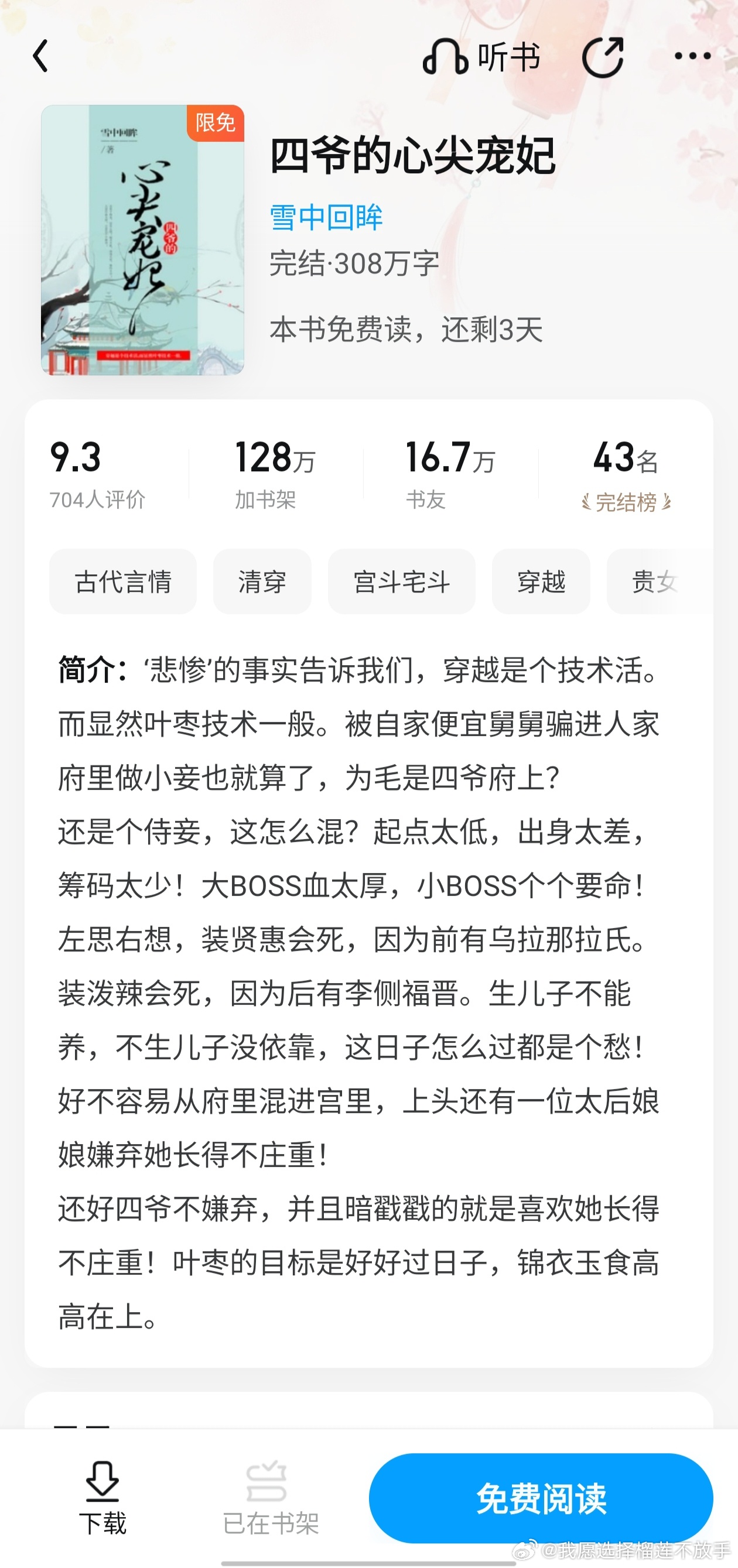The width and height of the screenshot is (738, 1568).
Task: Share this book
Action: pyautogui.click(x=603, y=57)
